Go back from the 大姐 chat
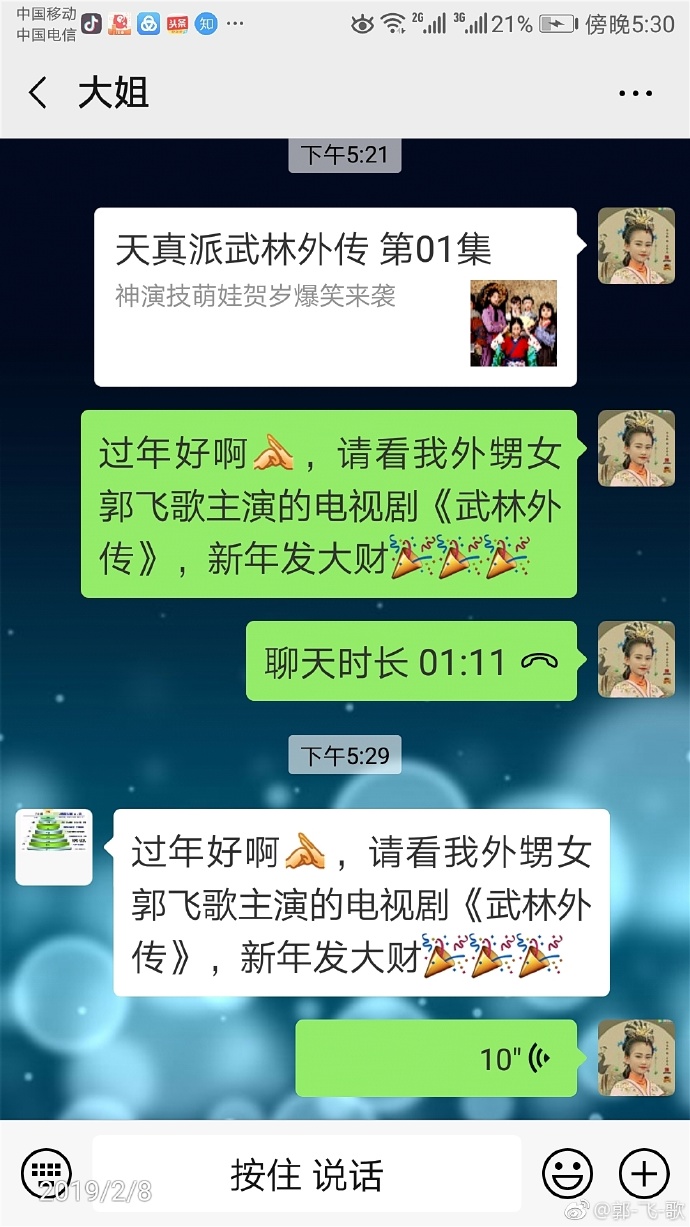690x1227 pixels. (38, 93)
